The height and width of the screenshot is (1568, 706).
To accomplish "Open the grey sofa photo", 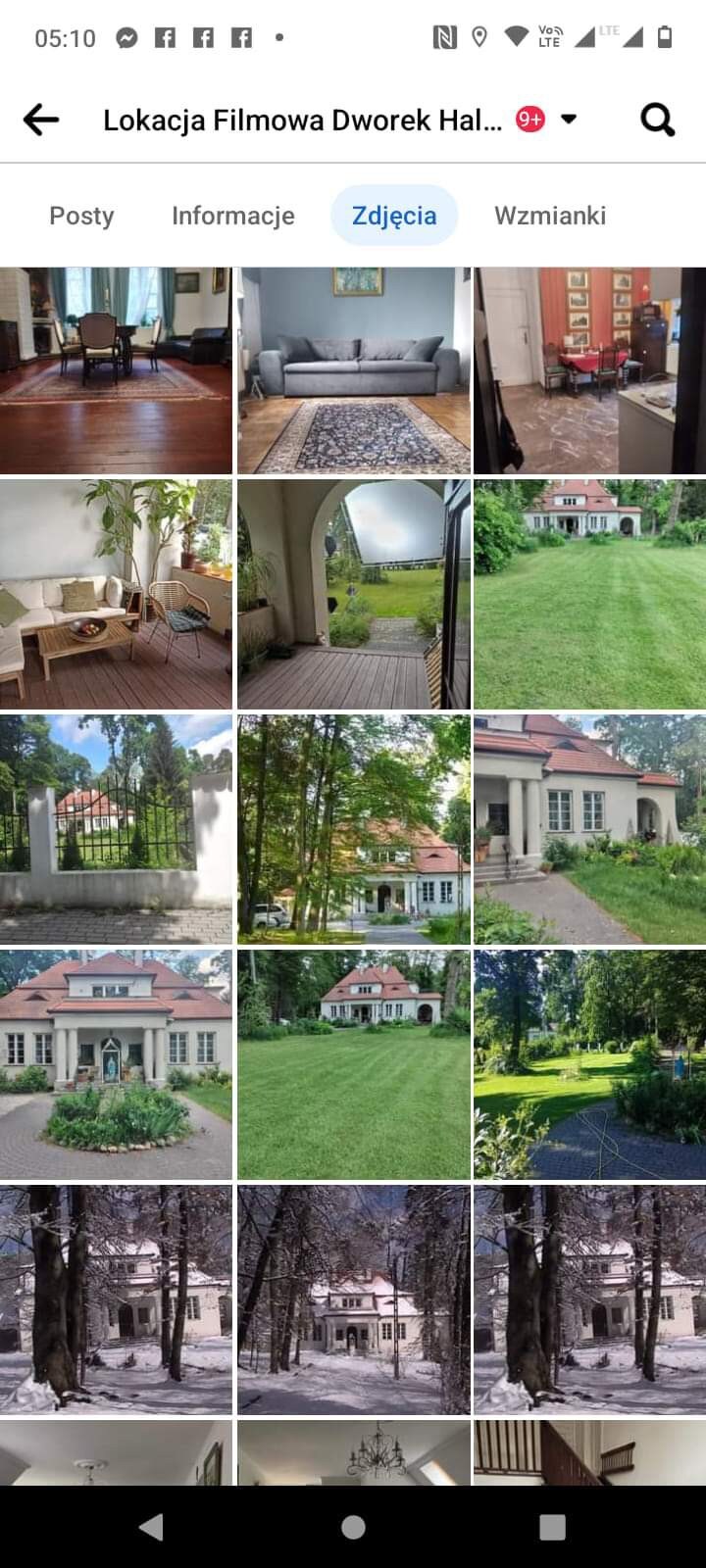I will click(353, 370).
